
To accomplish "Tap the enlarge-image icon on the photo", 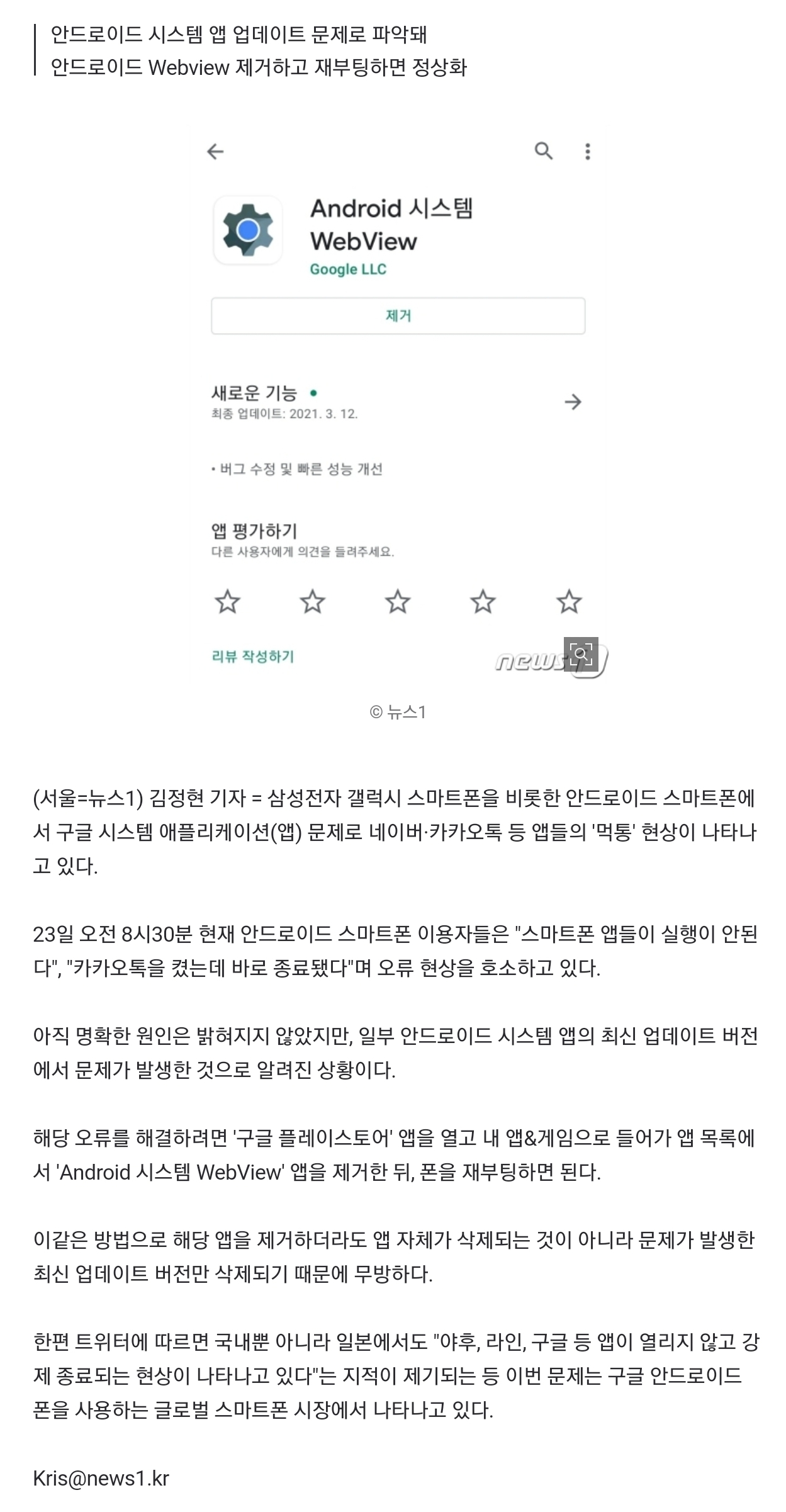I will point(581,654).
